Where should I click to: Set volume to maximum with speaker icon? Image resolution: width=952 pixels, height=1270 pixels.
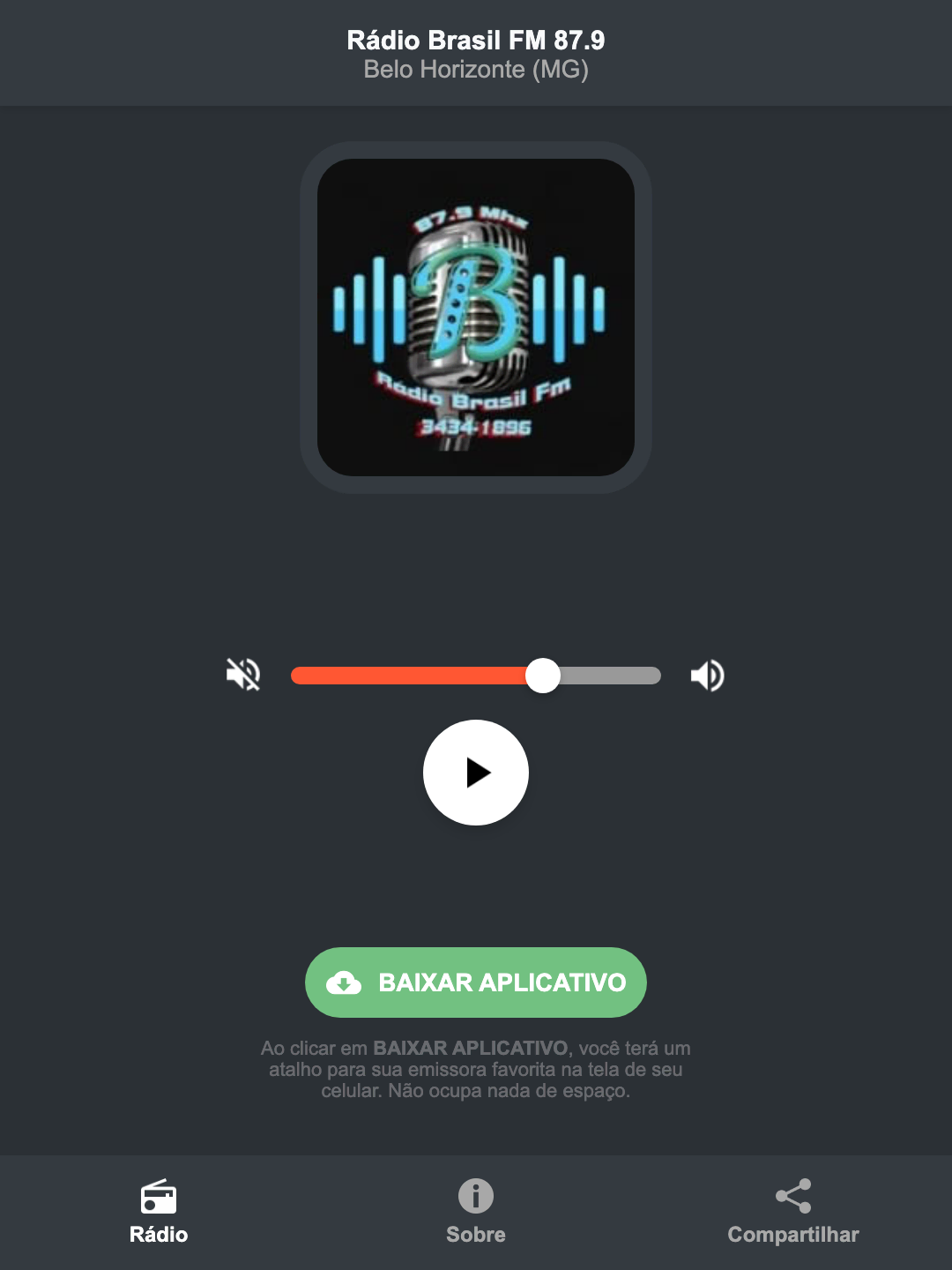707,675
